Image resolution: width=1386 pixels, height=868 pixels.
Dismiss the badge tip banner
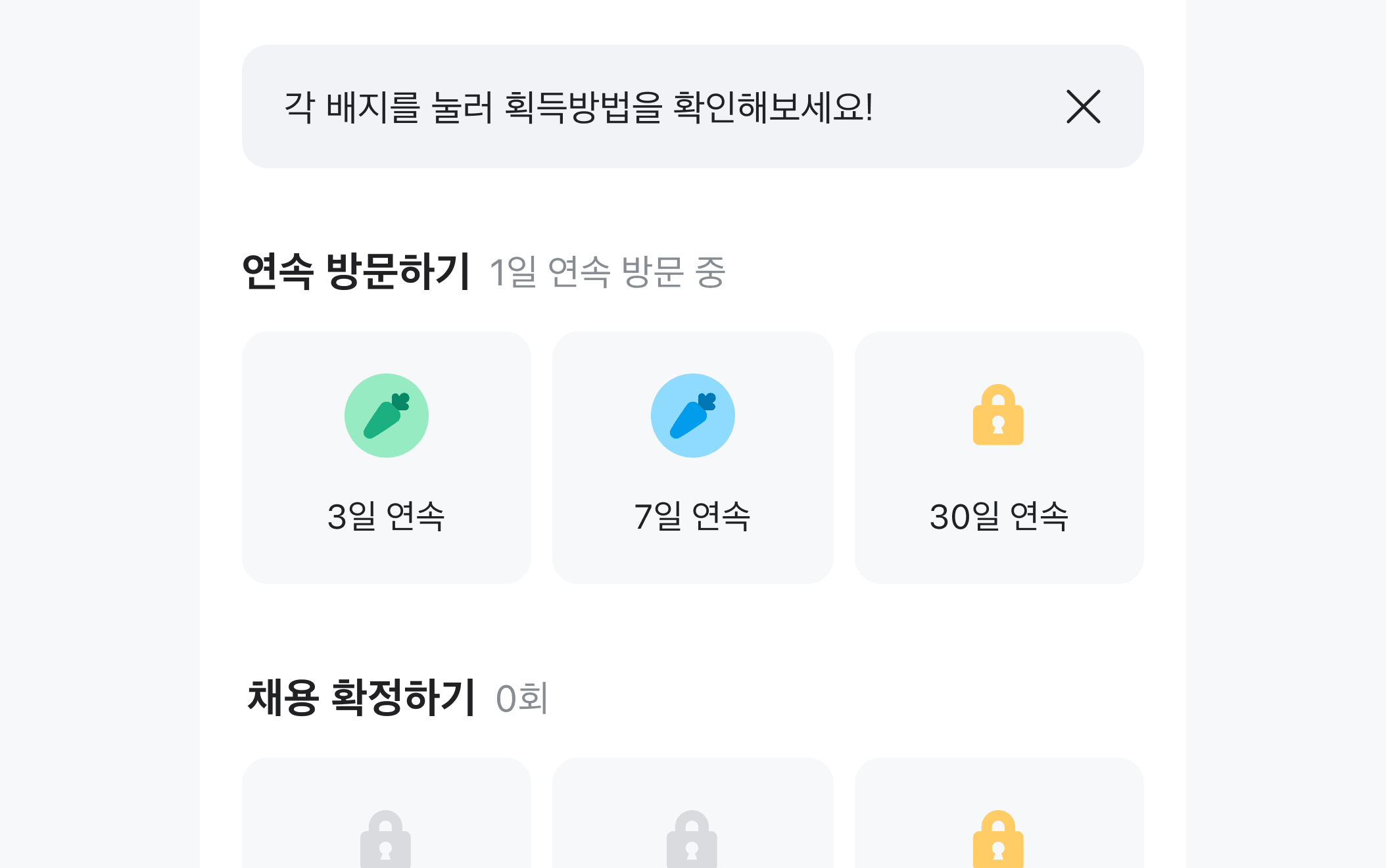pos(1083,107)
